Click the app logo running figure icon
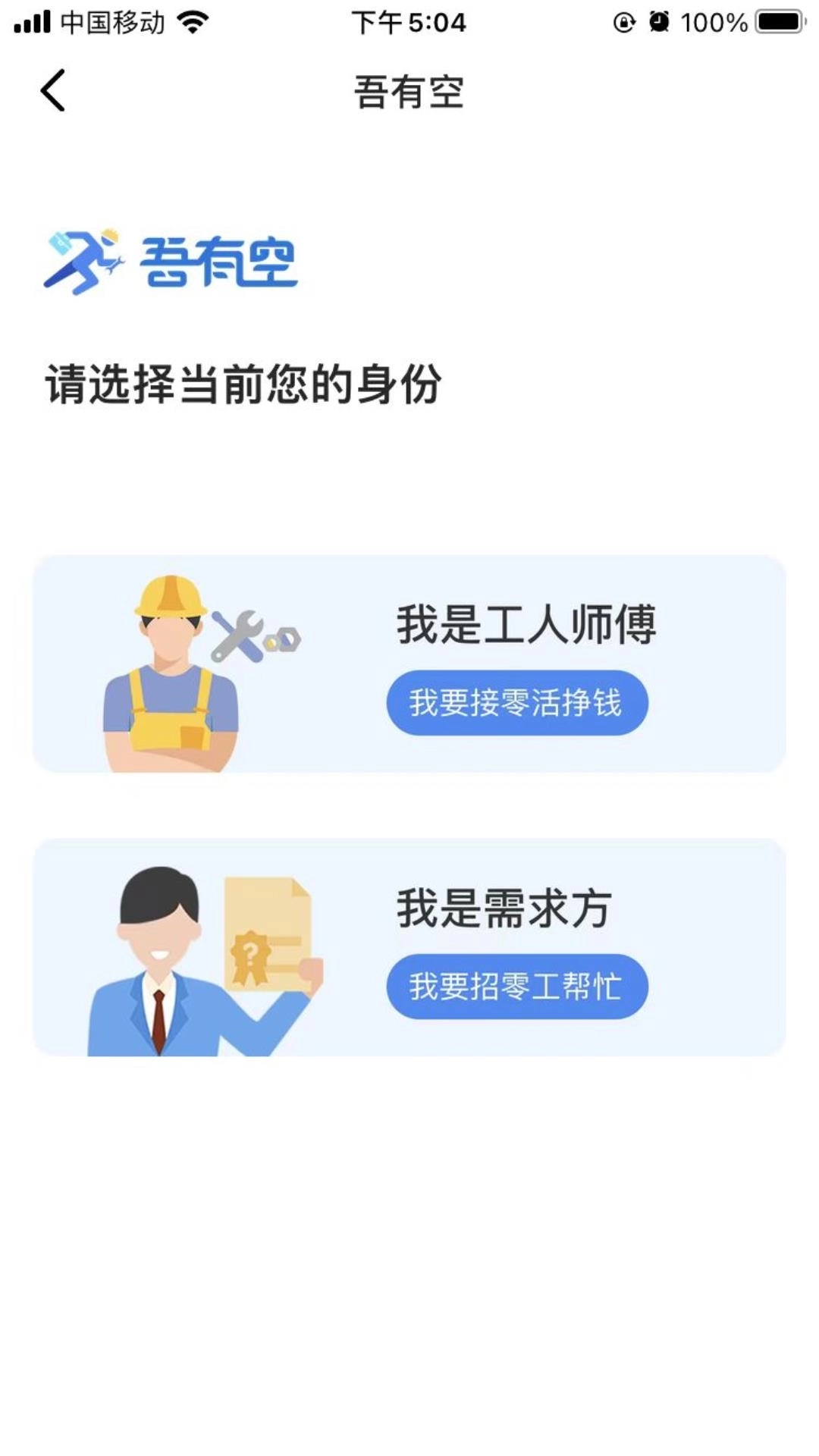819x1456 pixels. [x=83, y=262]
